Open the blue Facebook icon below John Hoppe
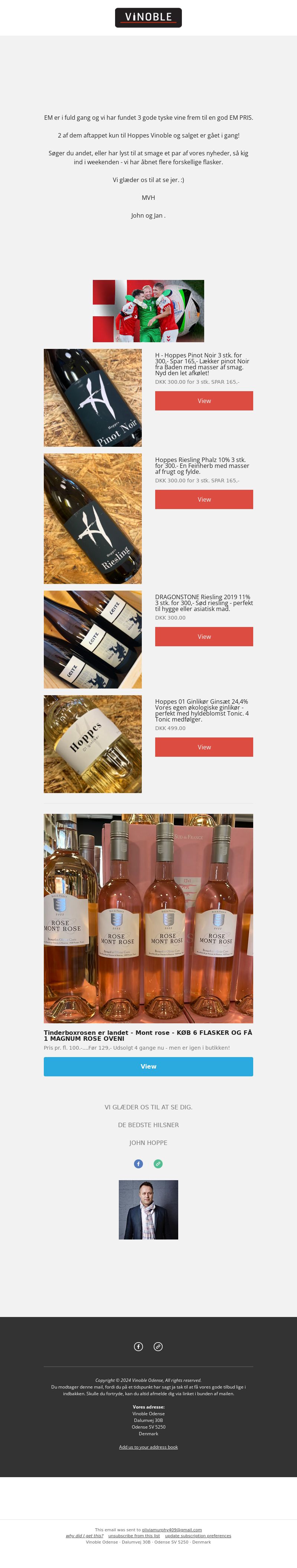297x1568 pixels. [x=138, y=1163]
